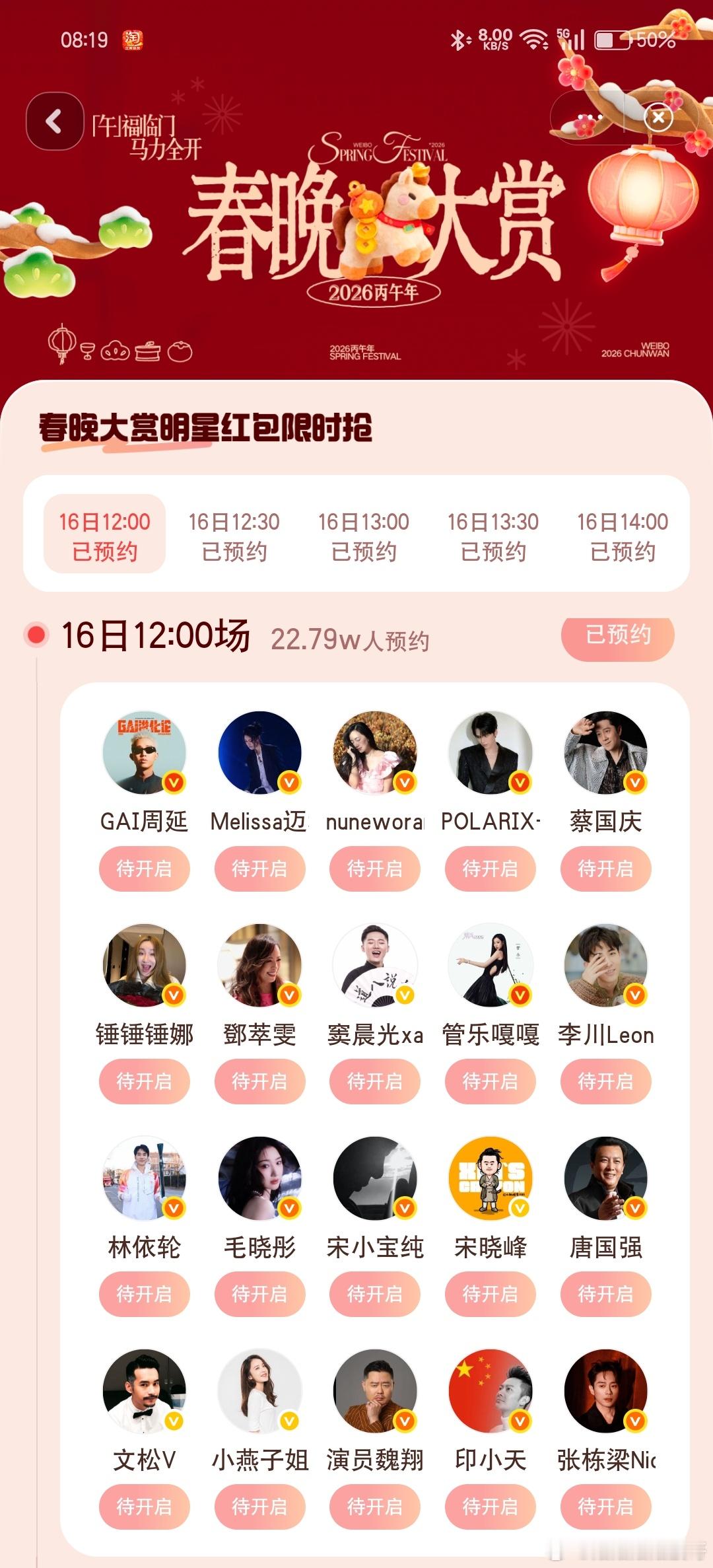Tap 待开启 under 张栋梁Nic
Screen dimensions: 713x1568
[x=605, y=1507]
